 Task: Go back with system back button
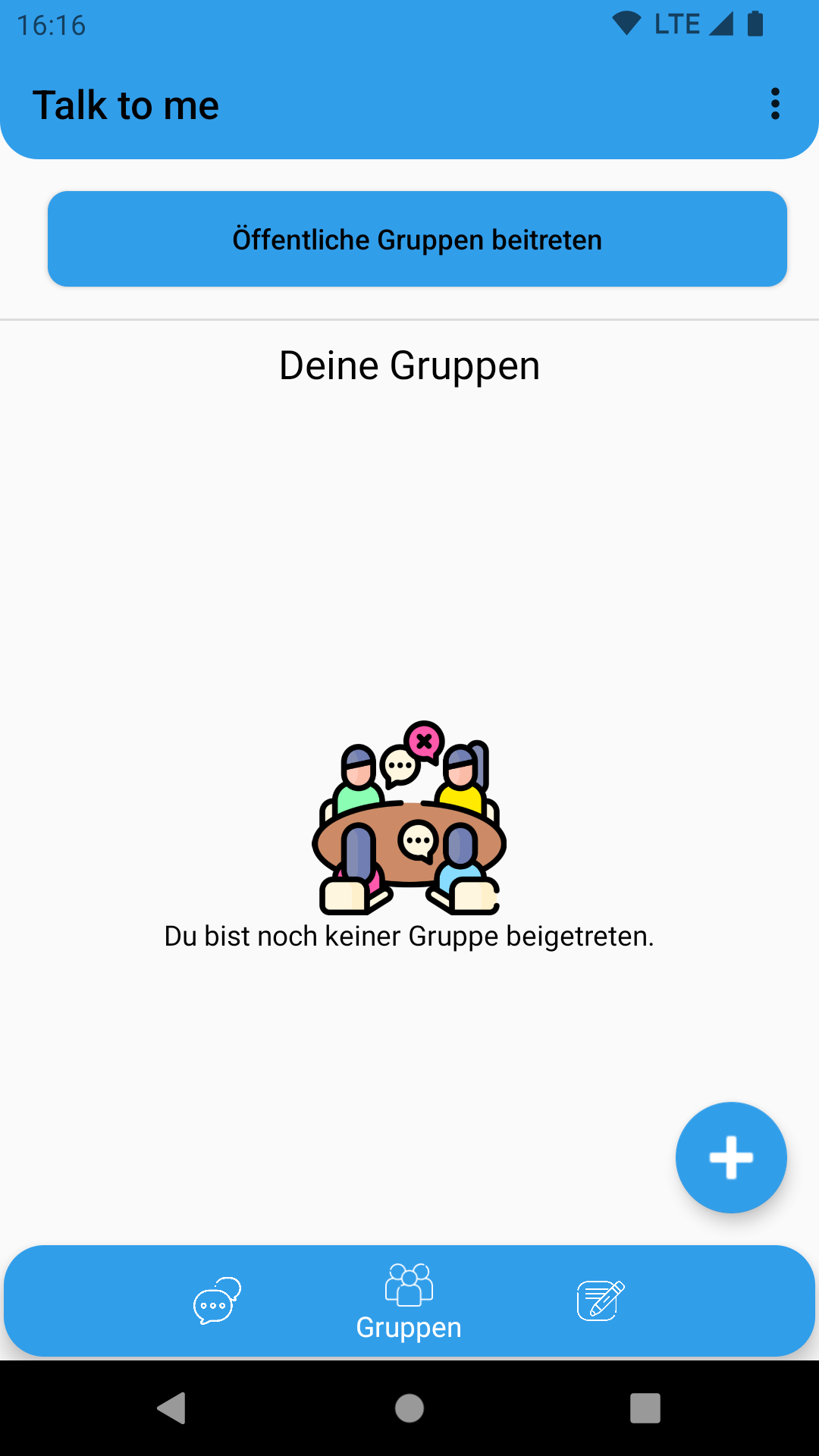(172, 1408)
